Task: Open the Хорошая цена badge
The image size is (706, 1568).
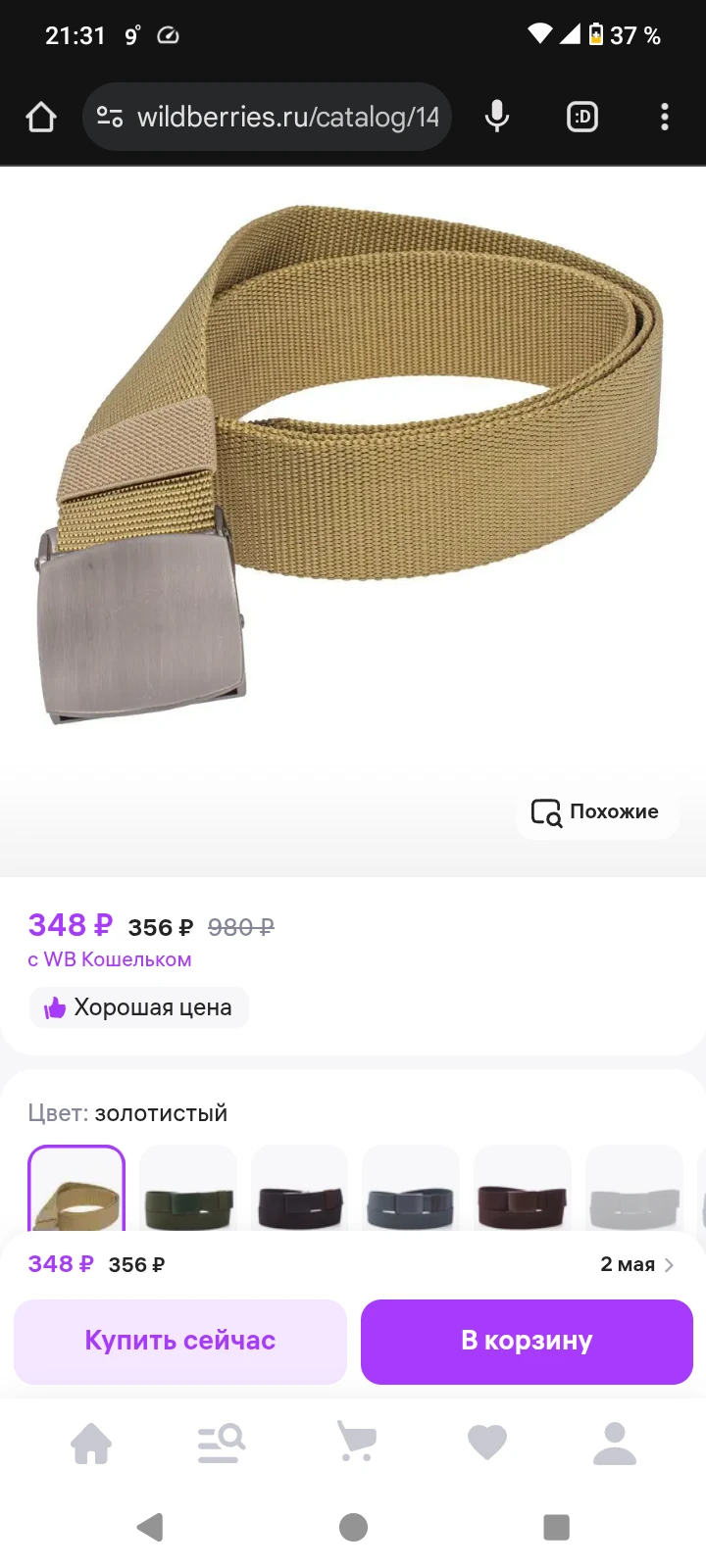Action: point(138,1007)
